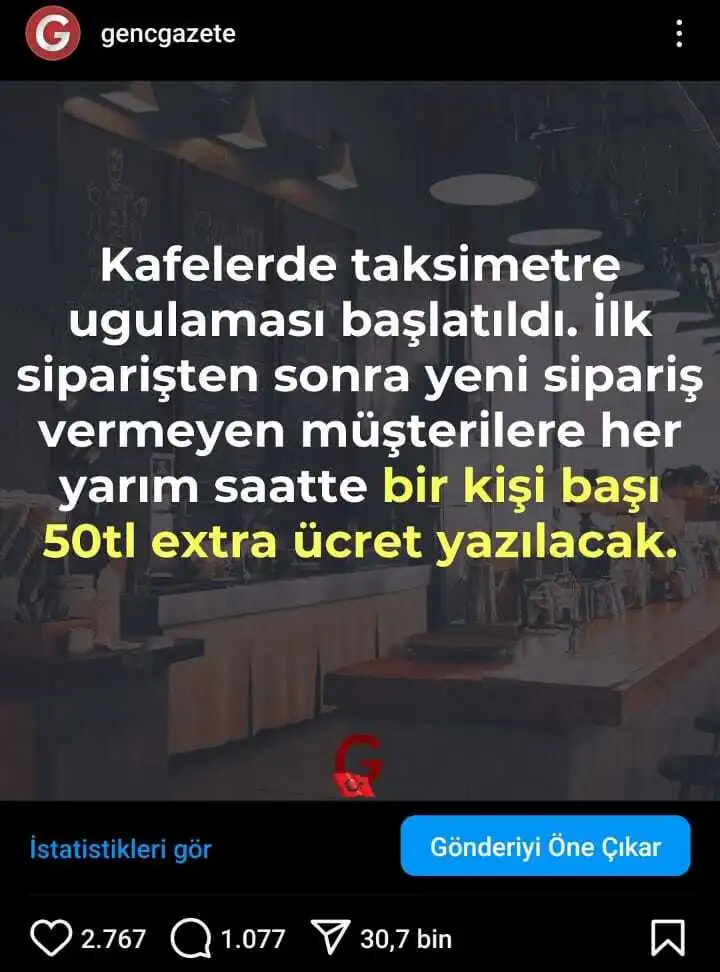Tap the gencgazete profile picture

(52, 32)
